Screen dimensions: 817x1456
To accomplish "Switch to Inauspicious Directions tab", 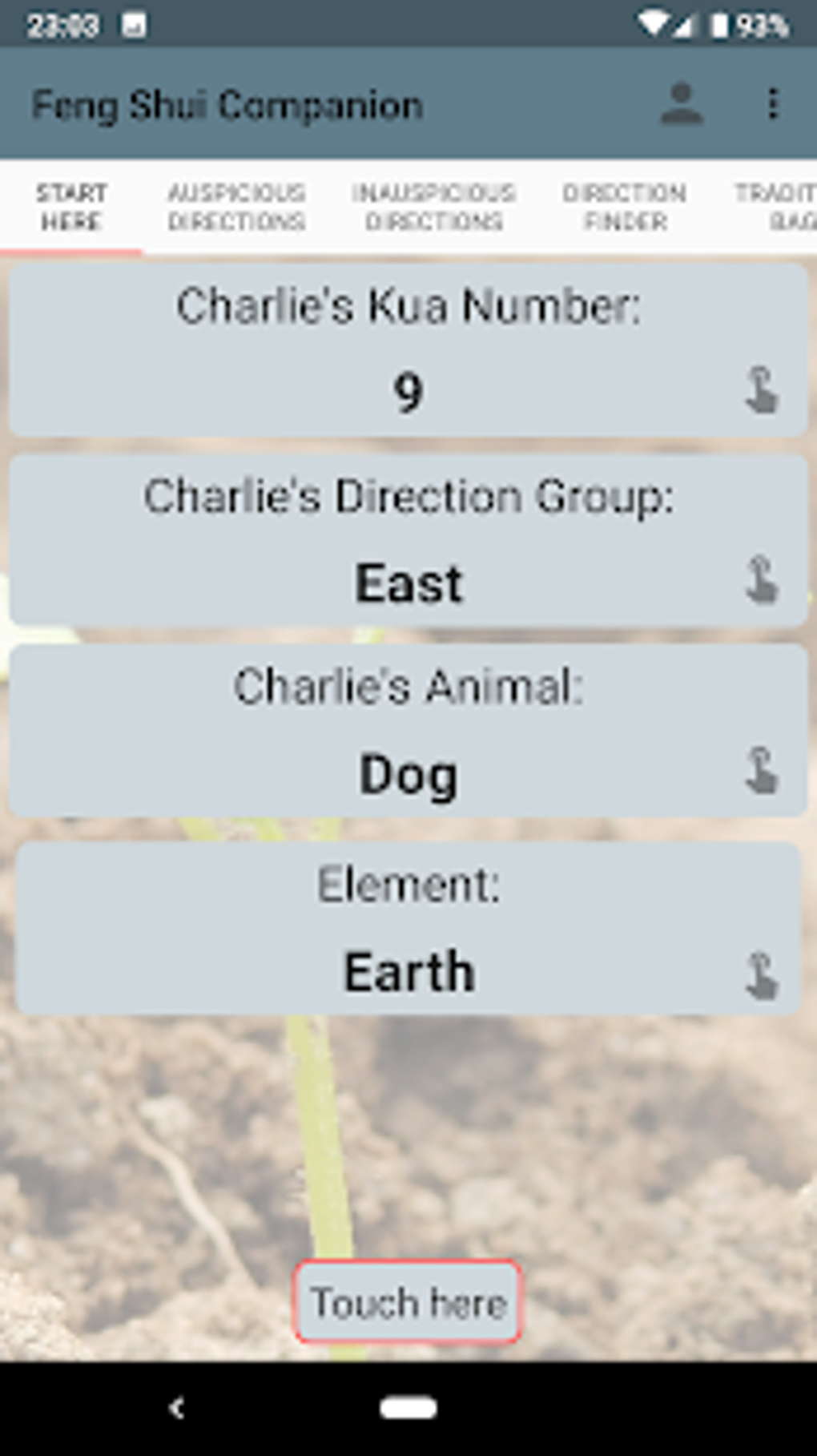I will [x=433, y=207].
